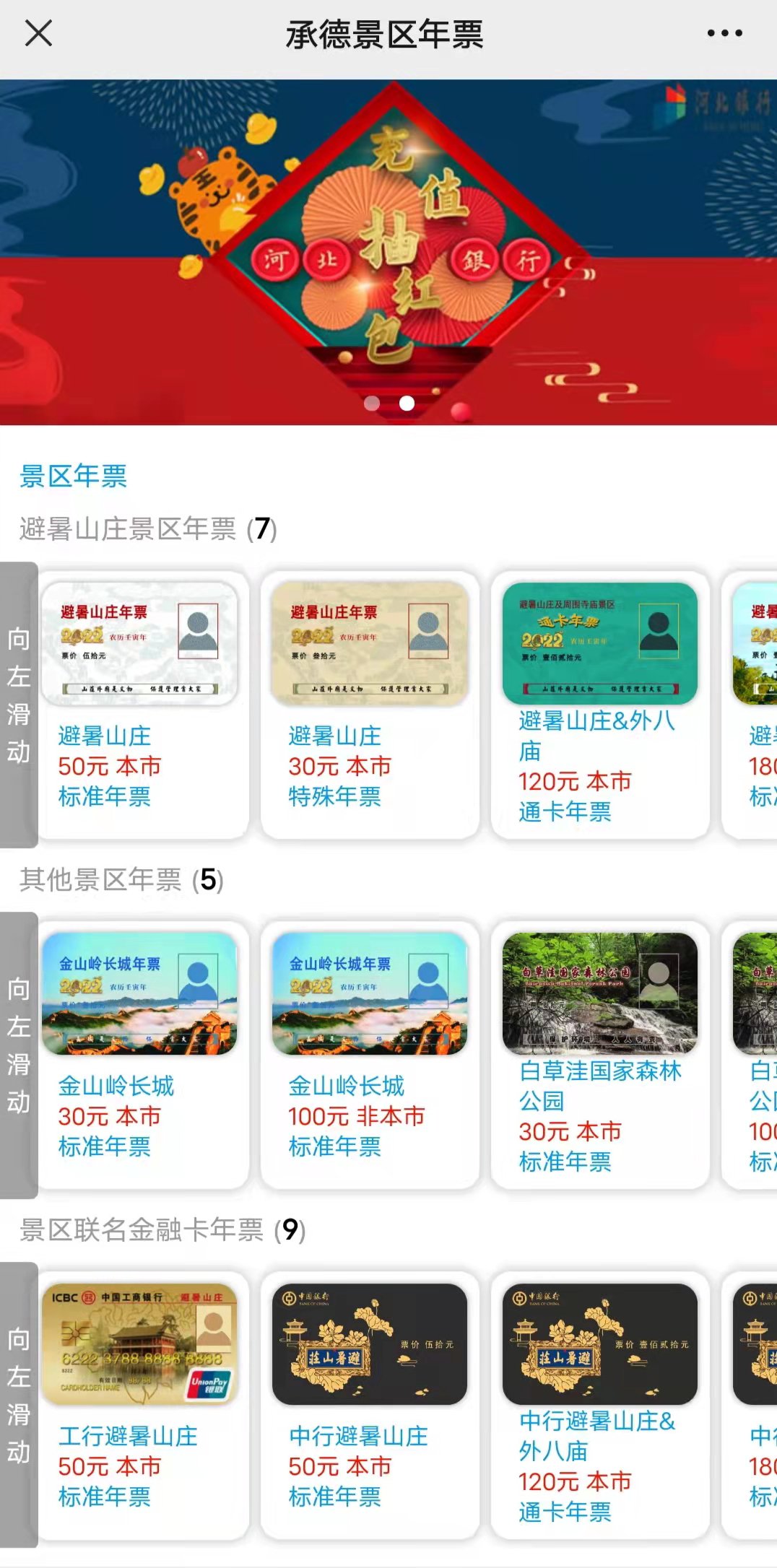This screenshot has width=777, height=1568.
Task: Open the 充值抽红包 promotional banner
Action: click(388, 245)
